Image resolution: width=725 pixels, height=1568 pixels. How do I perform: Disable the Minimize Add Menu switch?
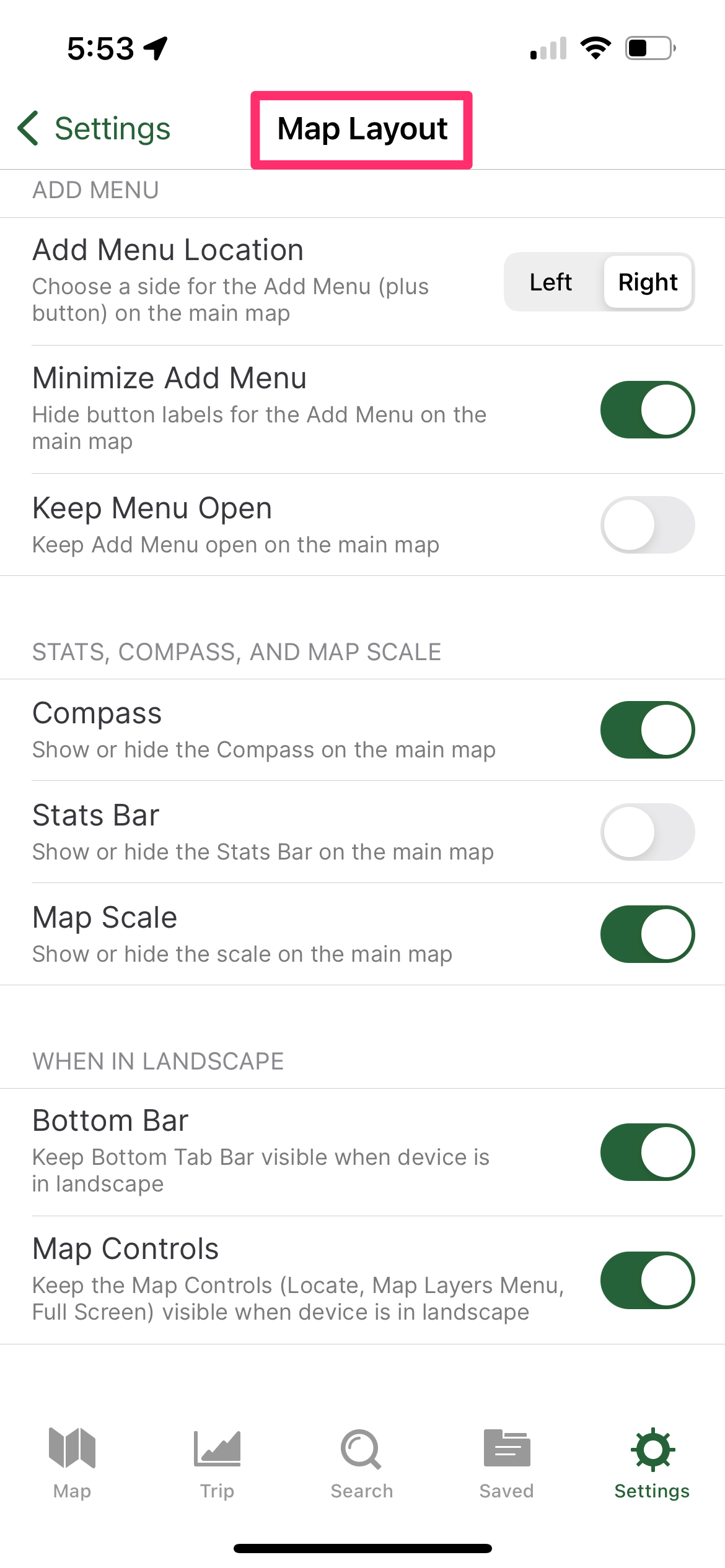point(648,409)
